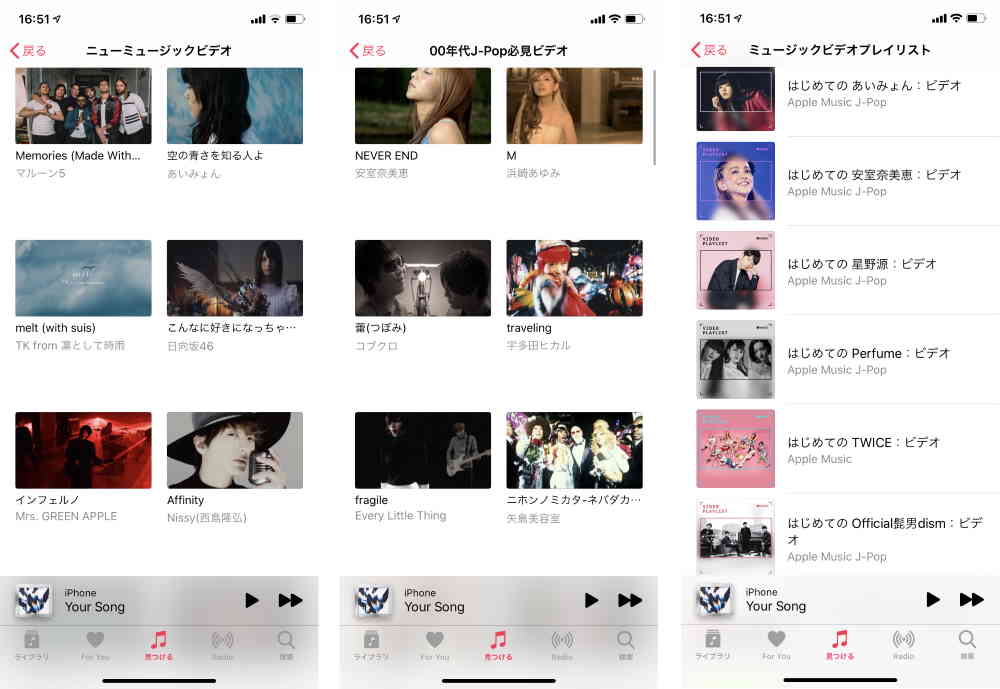Open the NEVER END video by 安室奈美恵
The width and height of the screenshot is (1000, 689).
(x=422, y=106)
